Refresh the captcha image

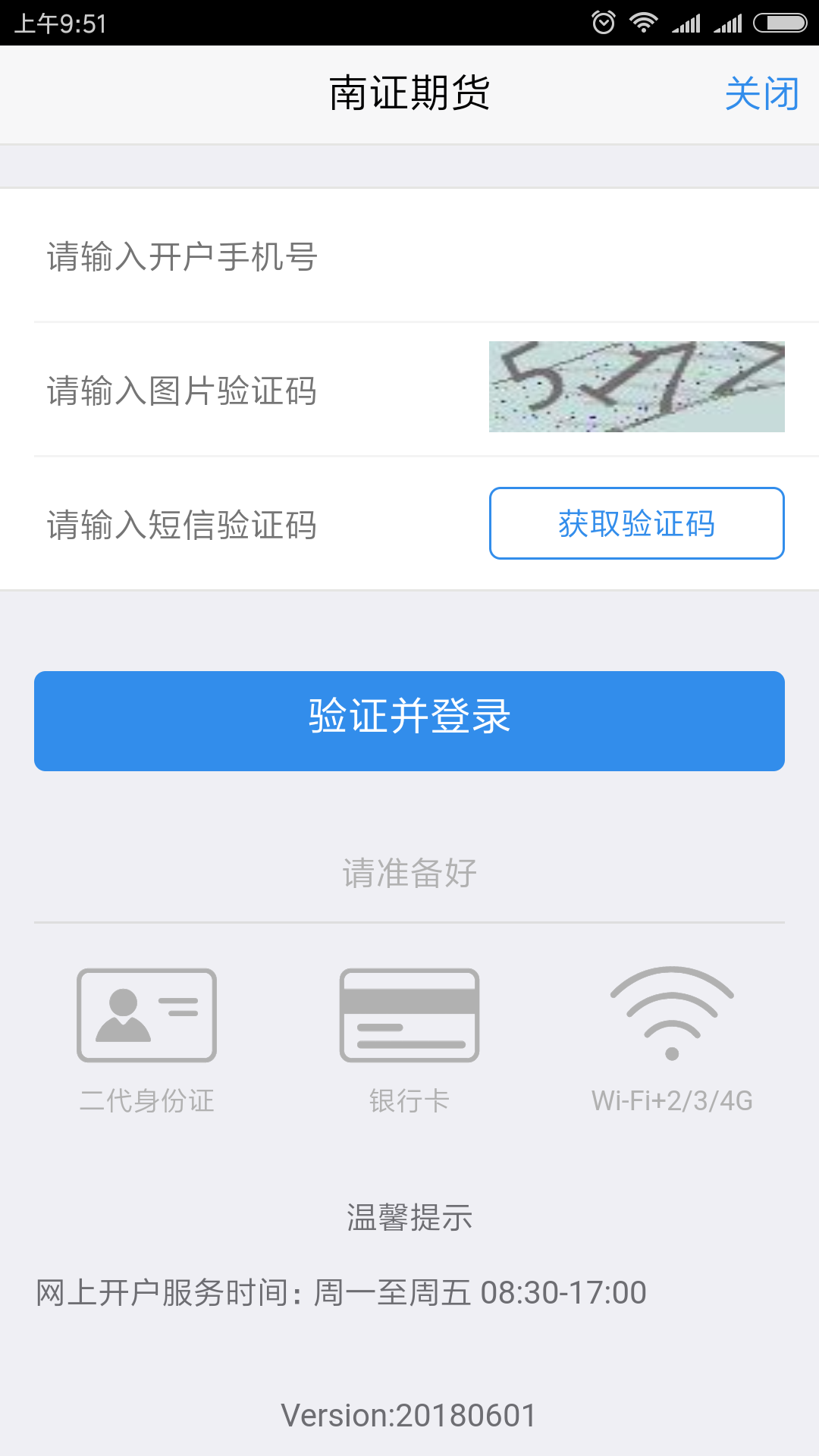point(636,387)
